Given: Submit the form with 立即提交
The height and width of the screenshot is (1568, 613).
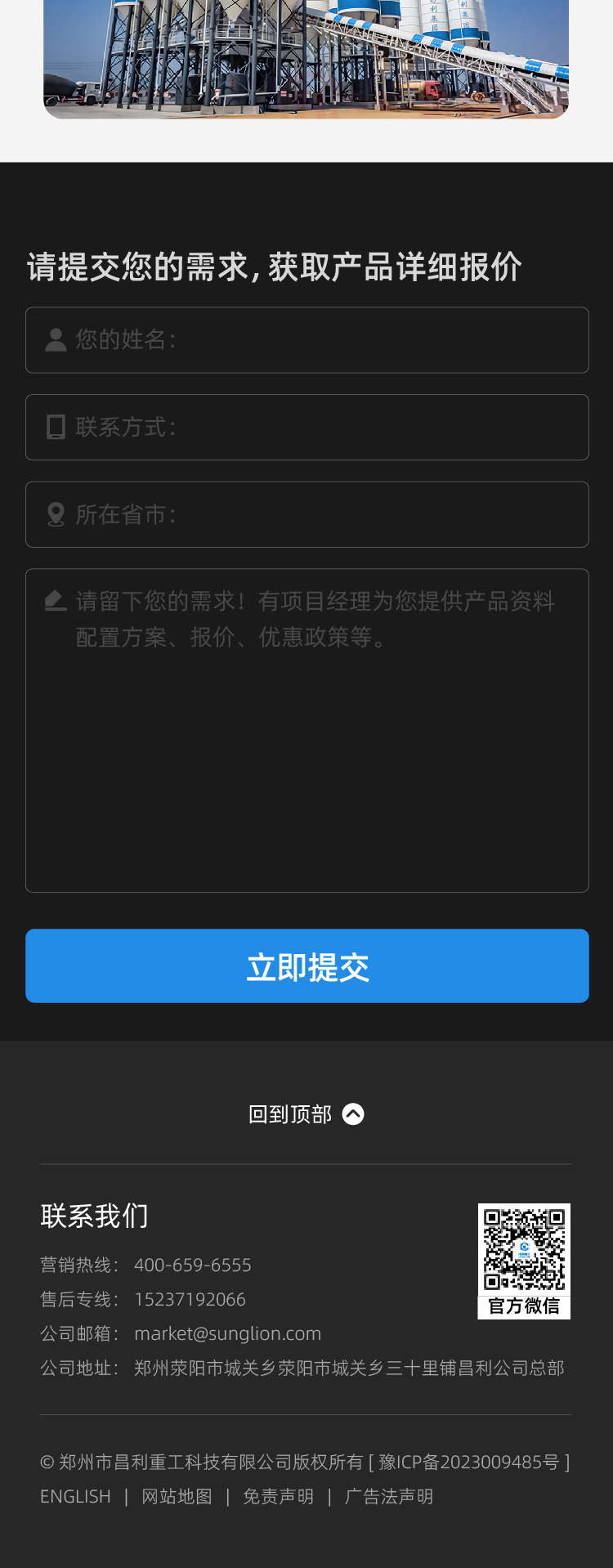Looking at the screenshot, I should (x=306, y=965).
